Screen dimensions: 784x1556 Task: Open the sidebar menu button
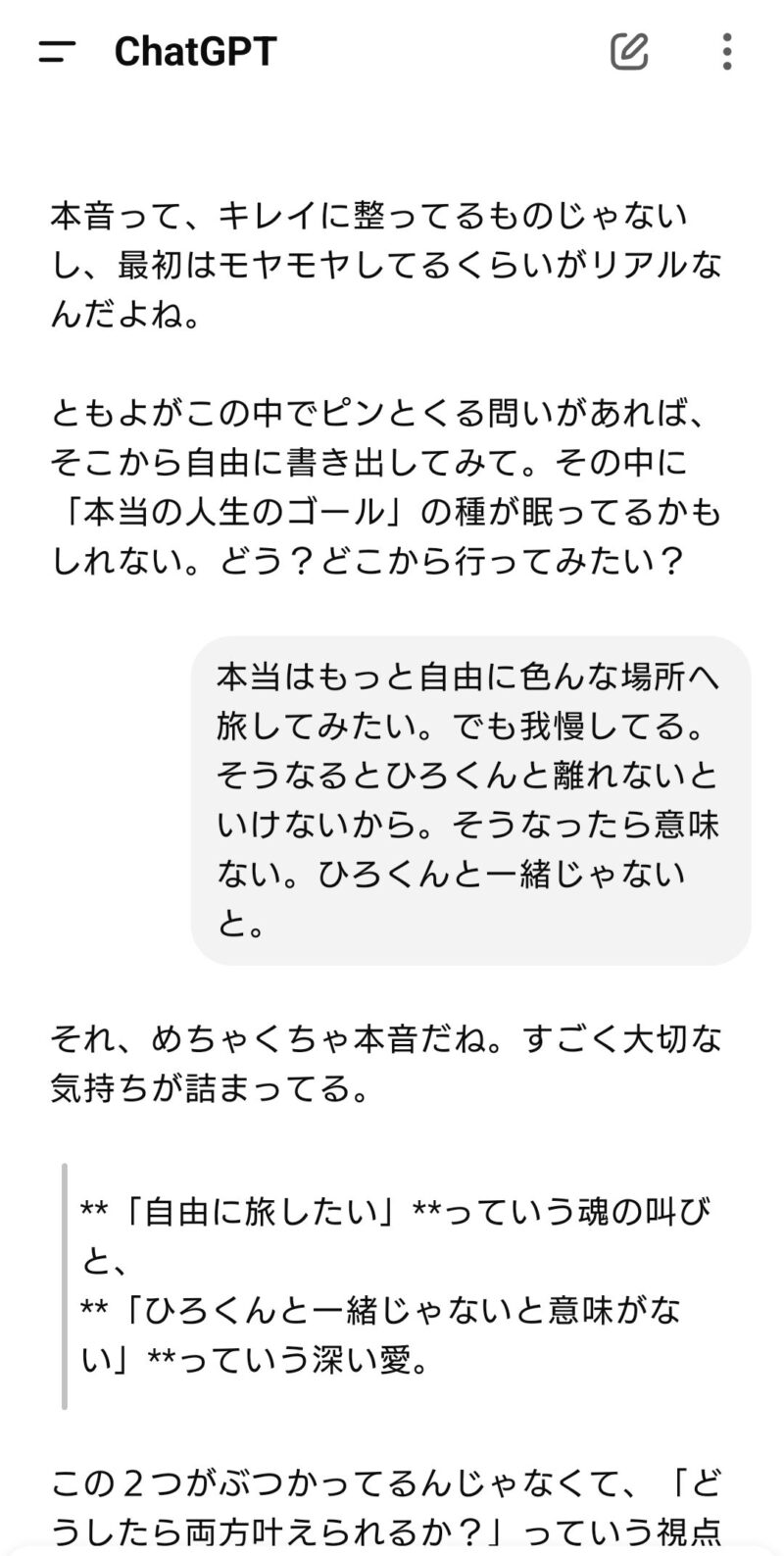click(57, 52)
